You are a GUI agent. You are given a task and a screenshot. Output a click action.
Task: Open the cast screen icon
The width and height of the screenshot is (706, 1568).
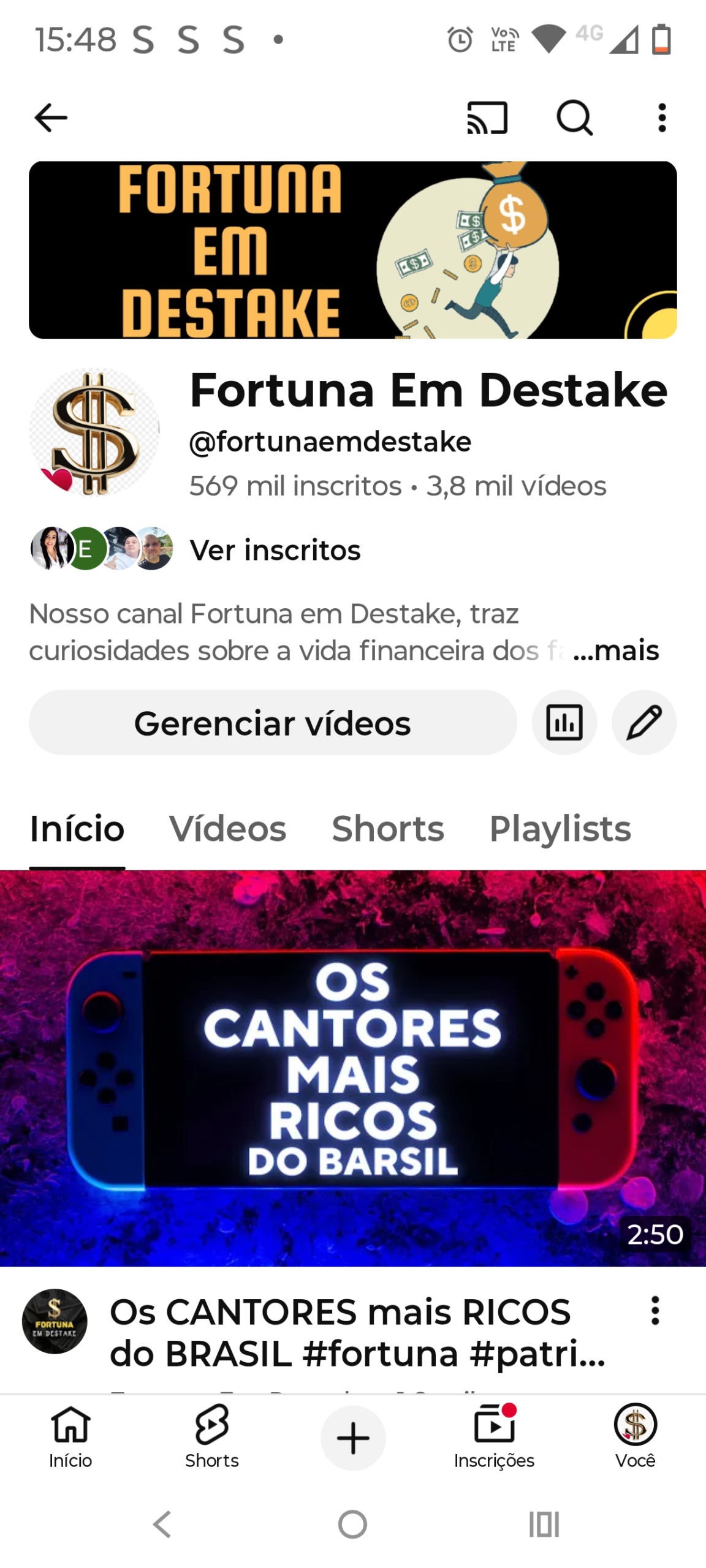click(487, 118)
